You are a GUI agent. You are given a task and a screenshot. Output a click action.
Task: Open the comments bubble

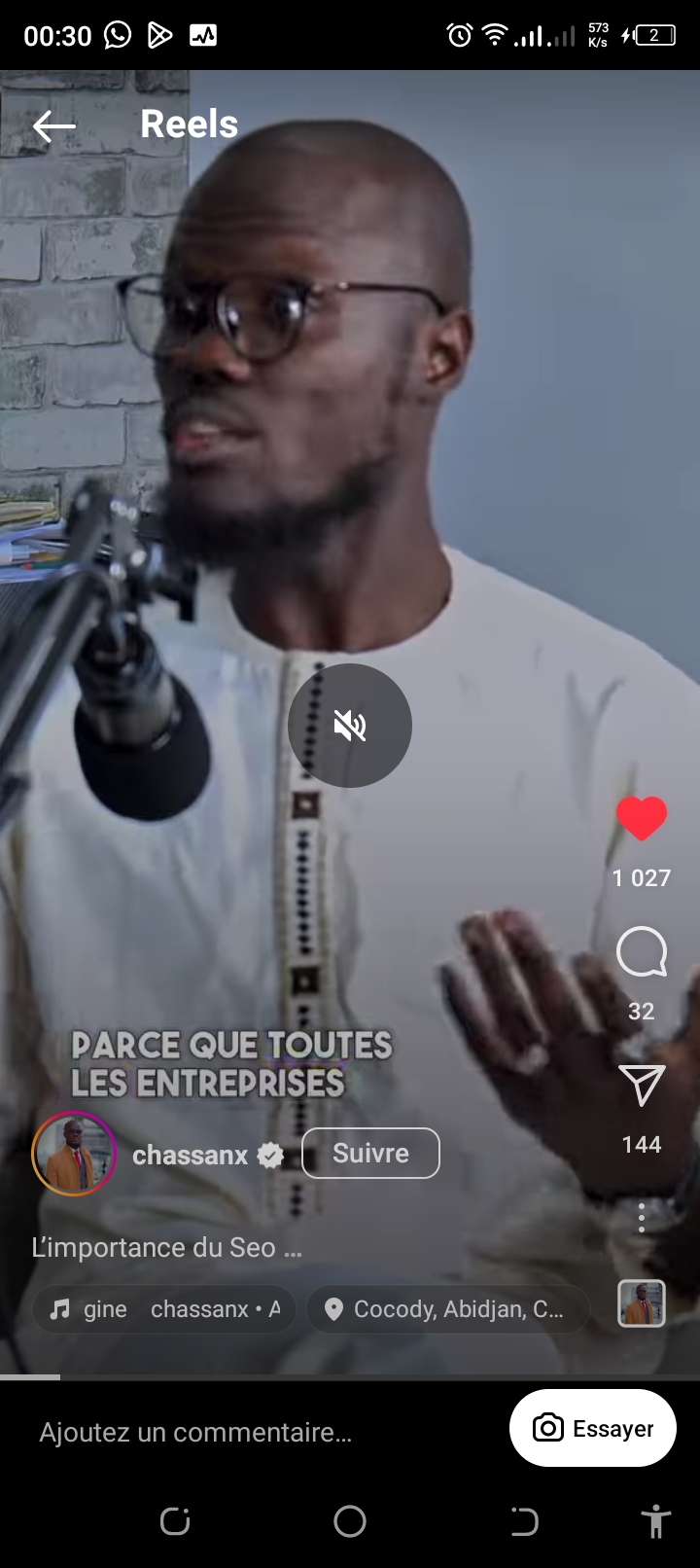point(642,952)
